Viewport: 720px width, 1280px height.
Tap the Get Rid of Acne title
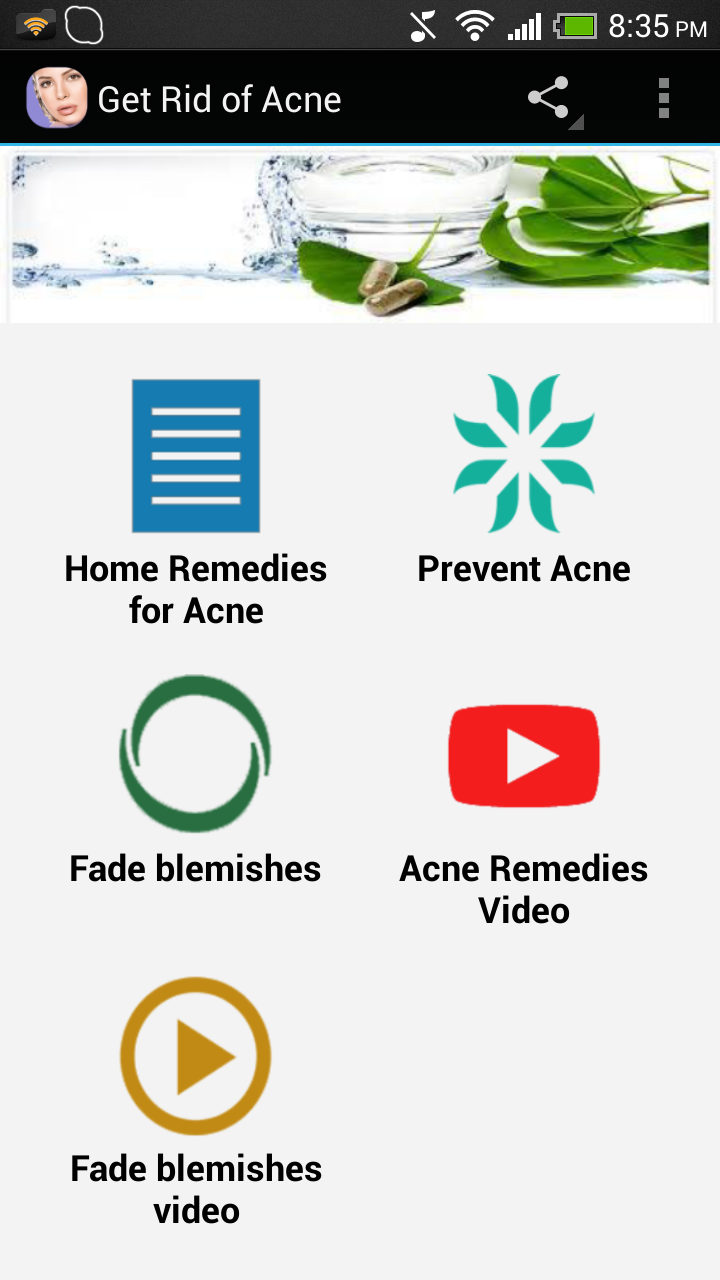[218, 99]
